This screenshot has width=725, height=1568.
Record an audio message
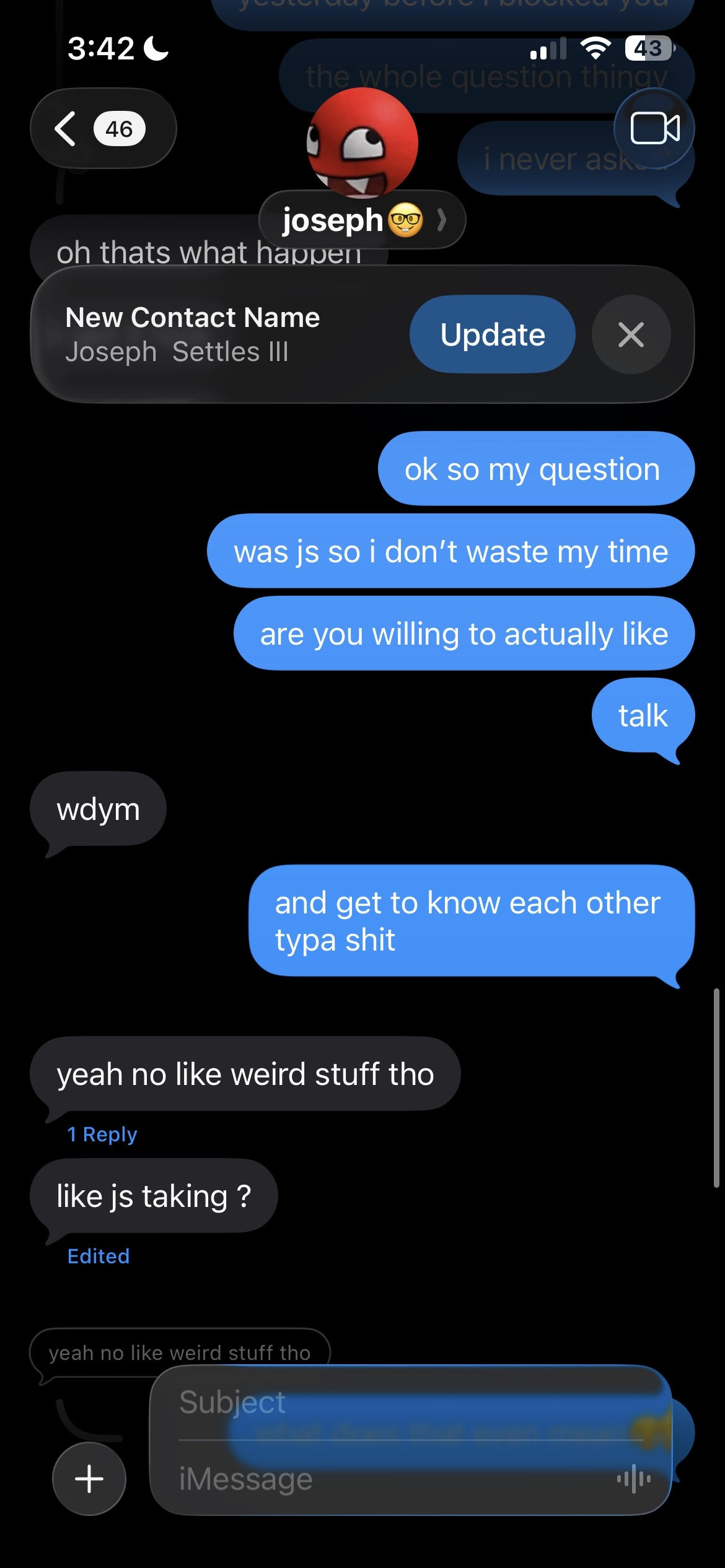click(x=633, y=1479)
